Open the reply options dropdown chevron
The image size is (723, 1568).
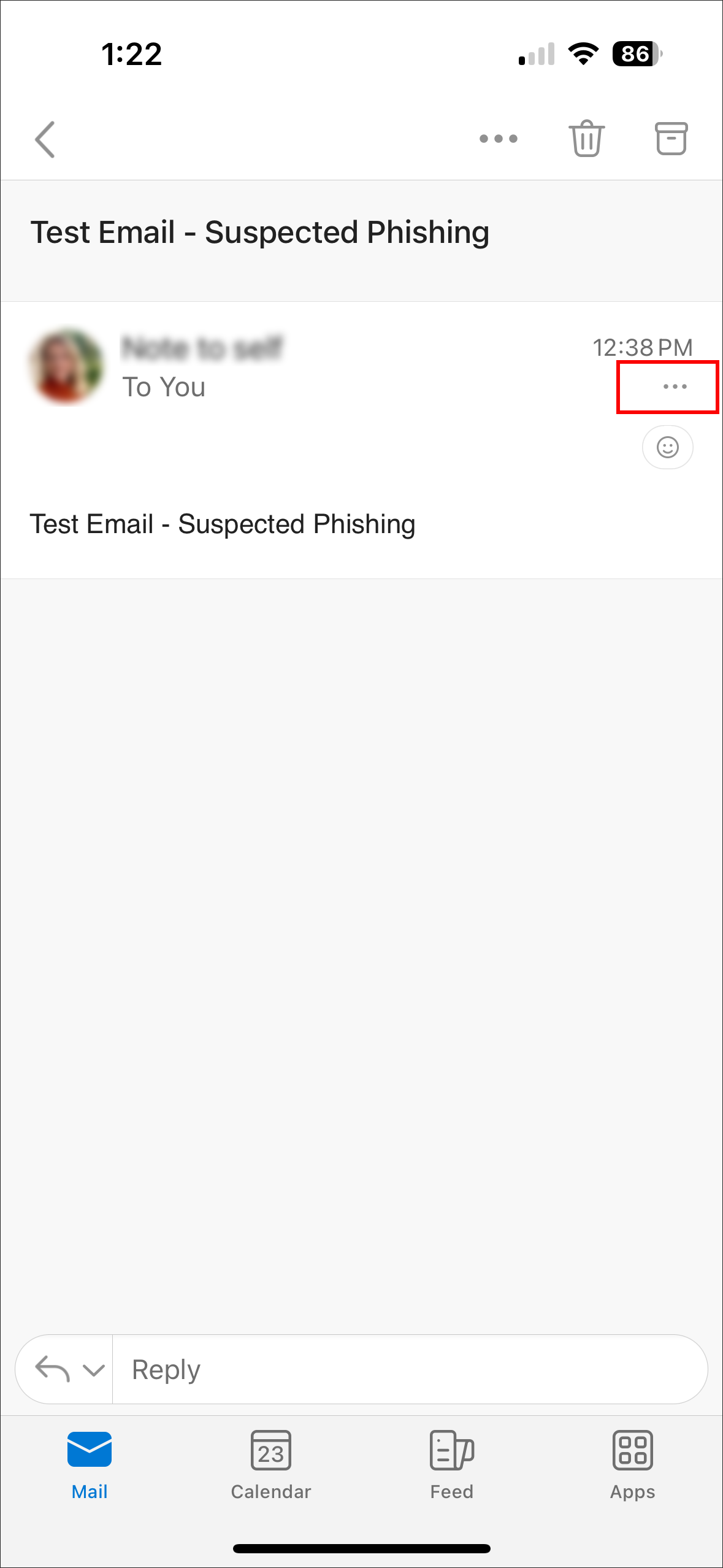92,1369
